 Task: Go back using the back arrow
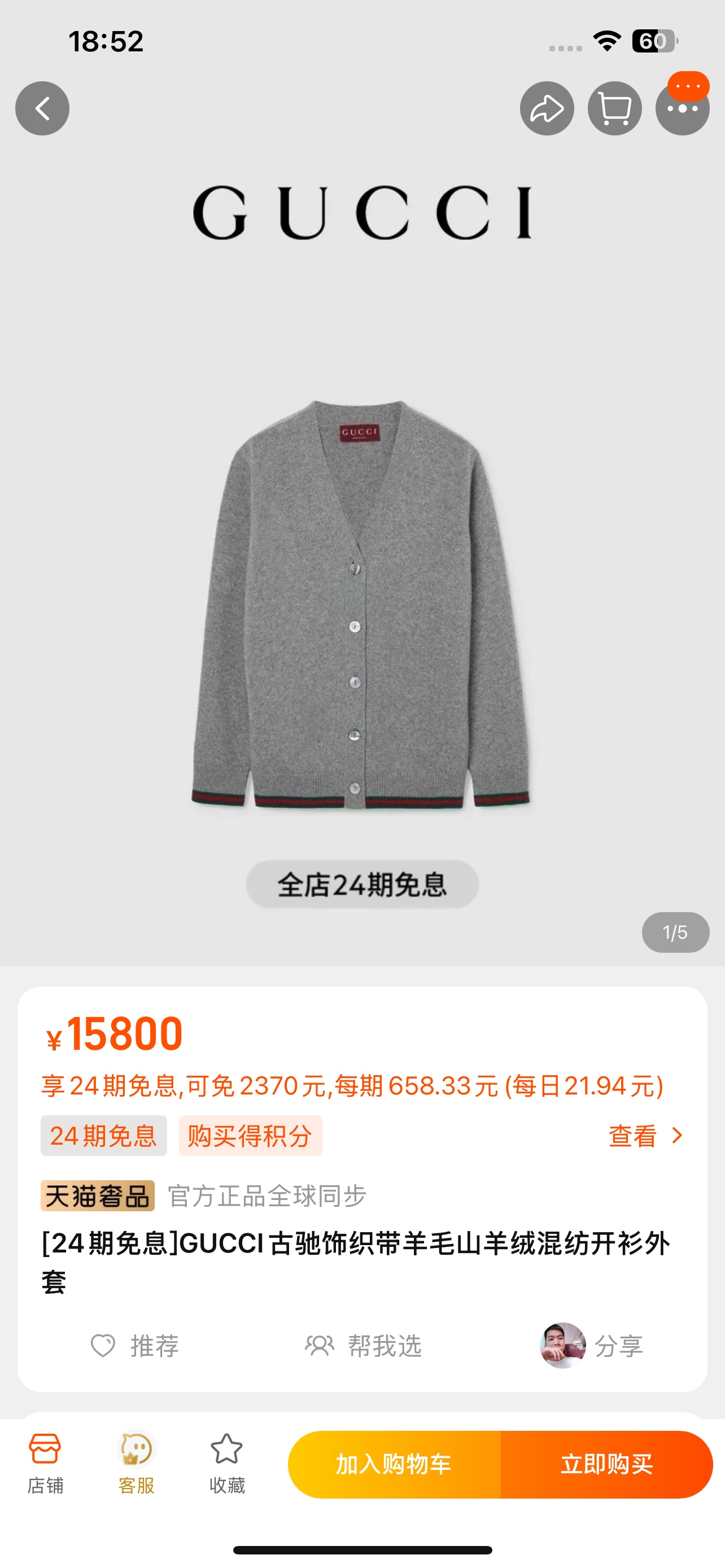tap(42, 108)
